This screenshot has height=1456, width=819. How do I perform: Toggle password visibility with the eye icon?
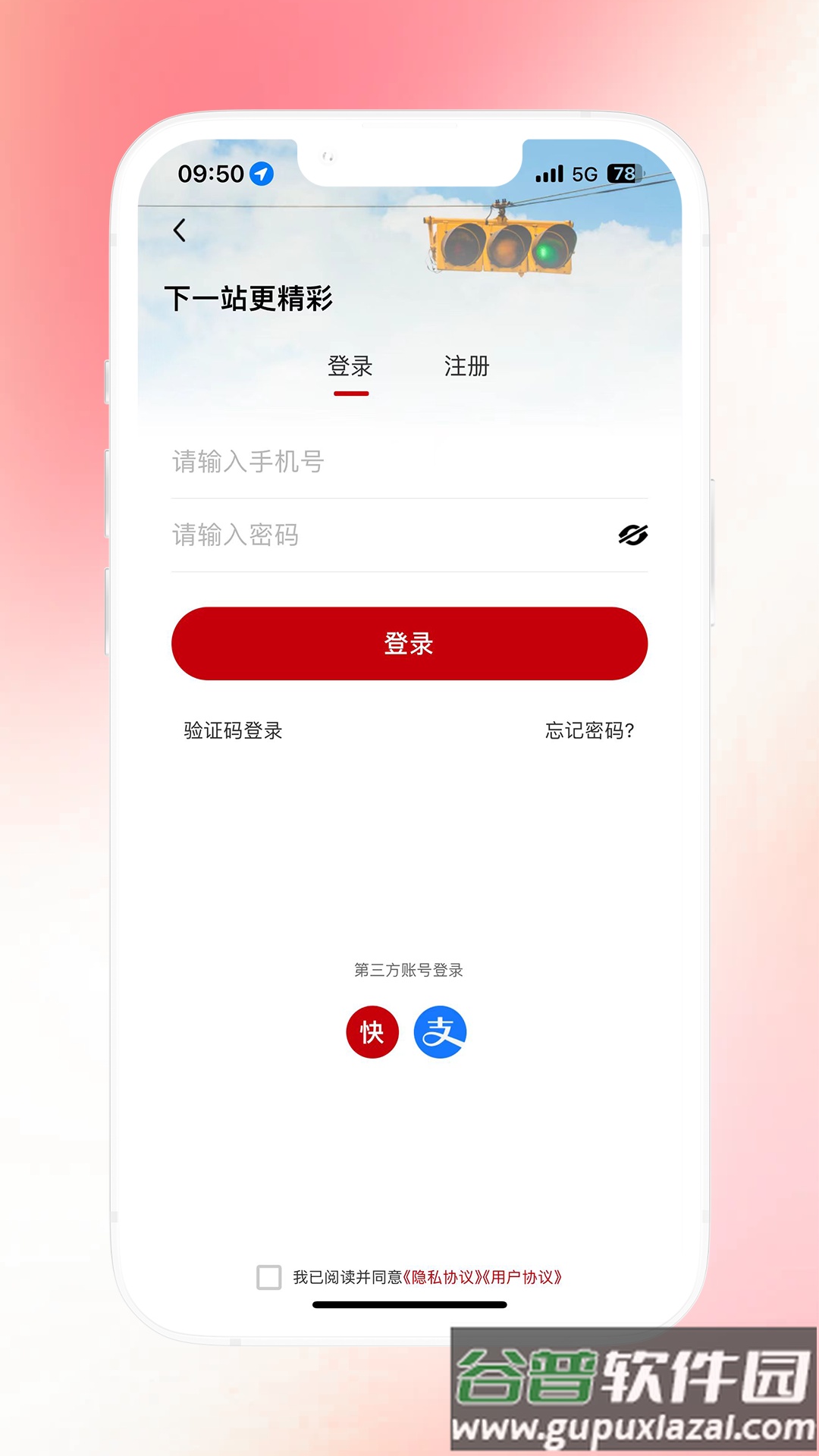tap(632, 536)
